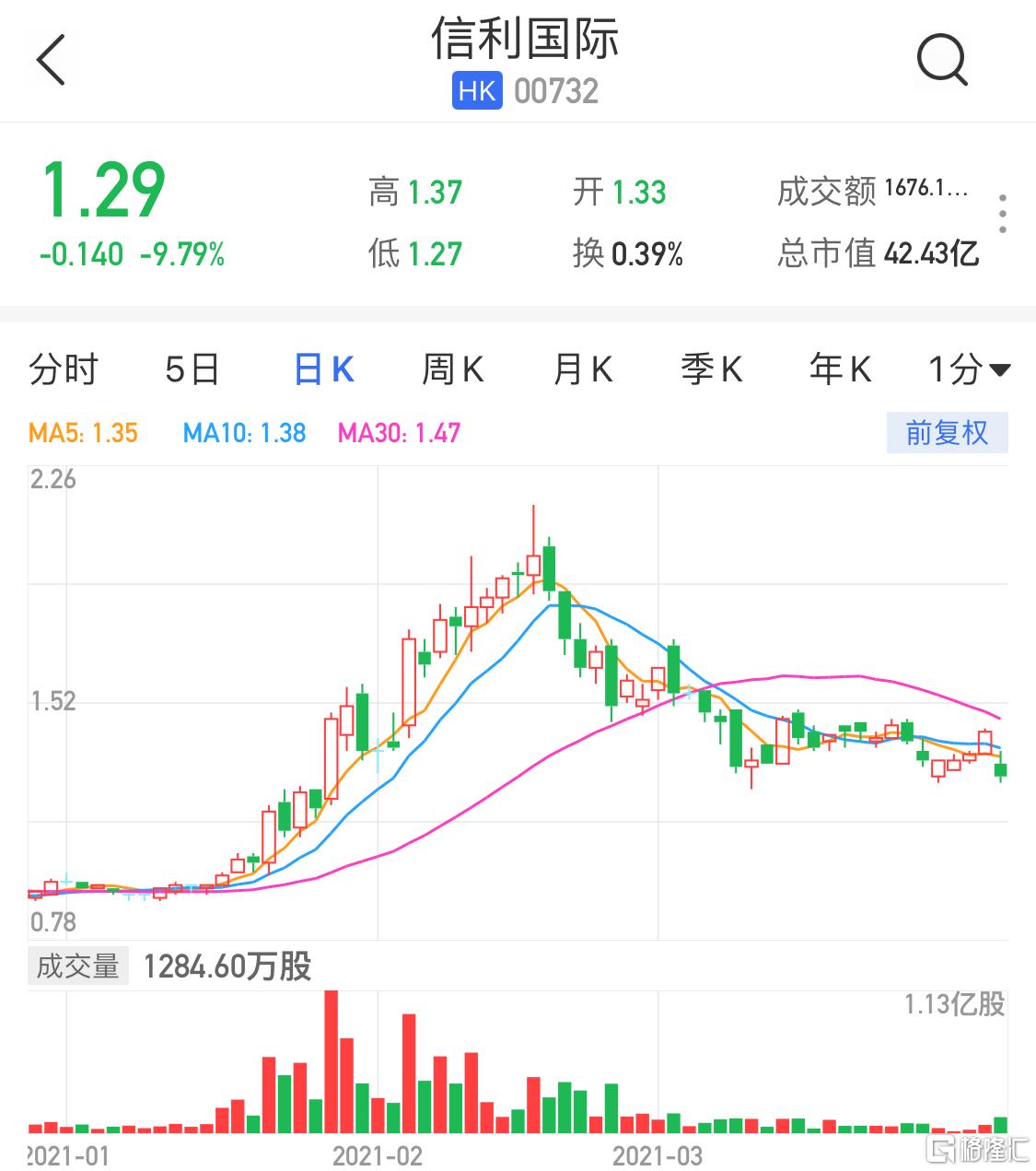The width and height of the screenshot is (1036, 1171).
Task: Select the MA10: 1.38 indicator label
Action: click(242, 432)
